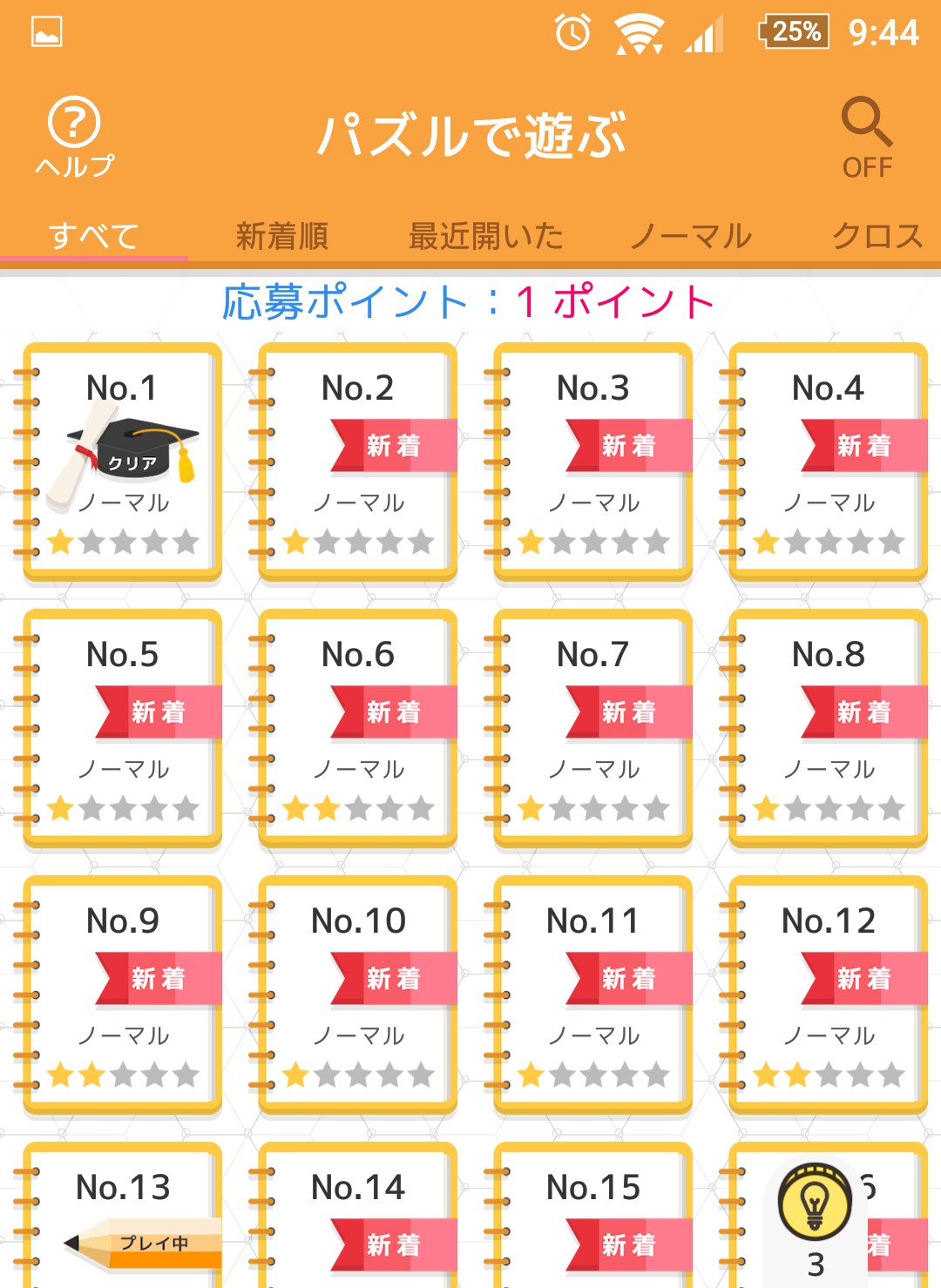Tap the lightbulb hint button

coord(815,1206)
